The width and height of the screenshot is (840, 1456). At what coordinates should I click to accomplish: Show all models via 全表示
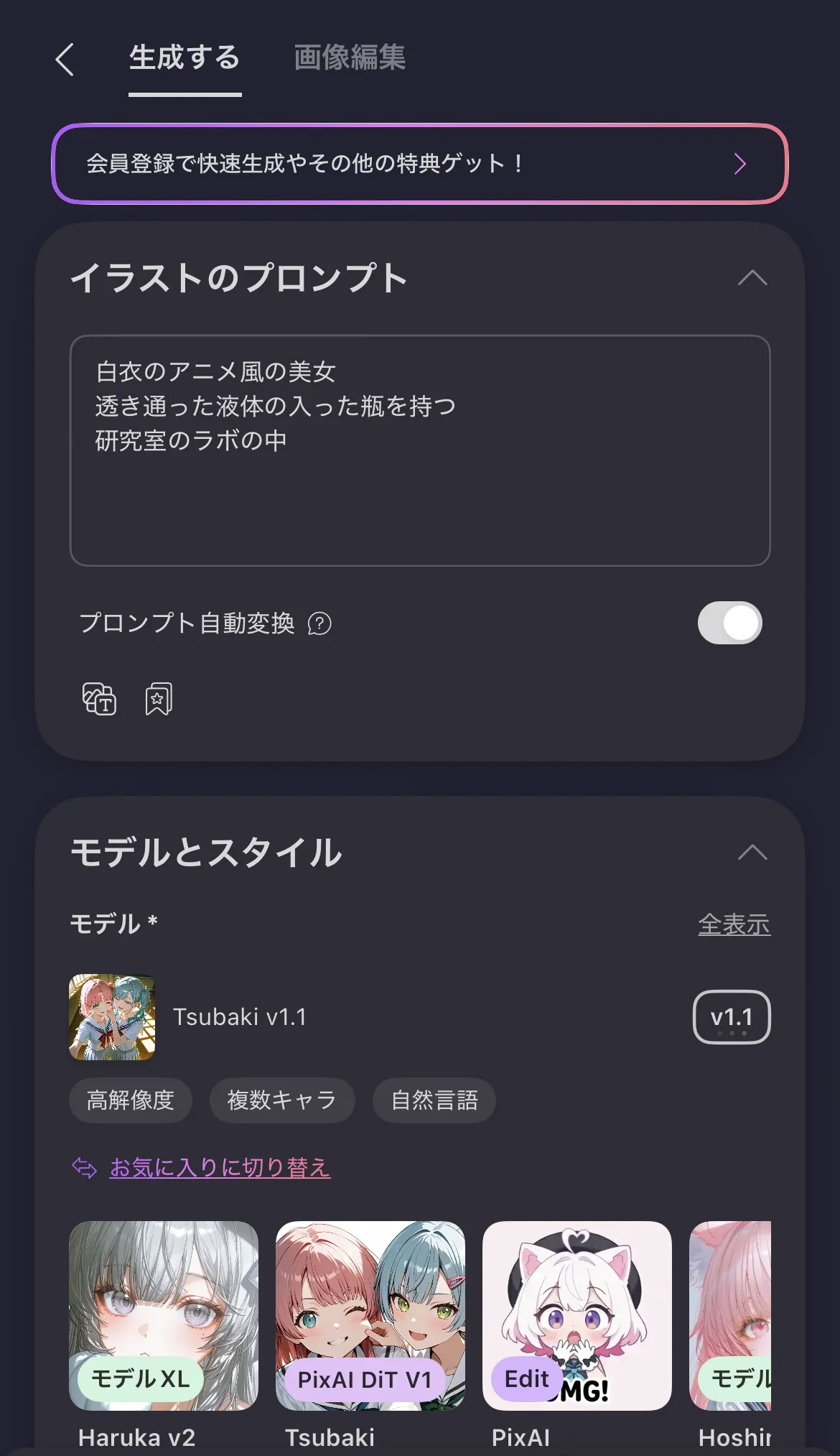coord(734,924)
